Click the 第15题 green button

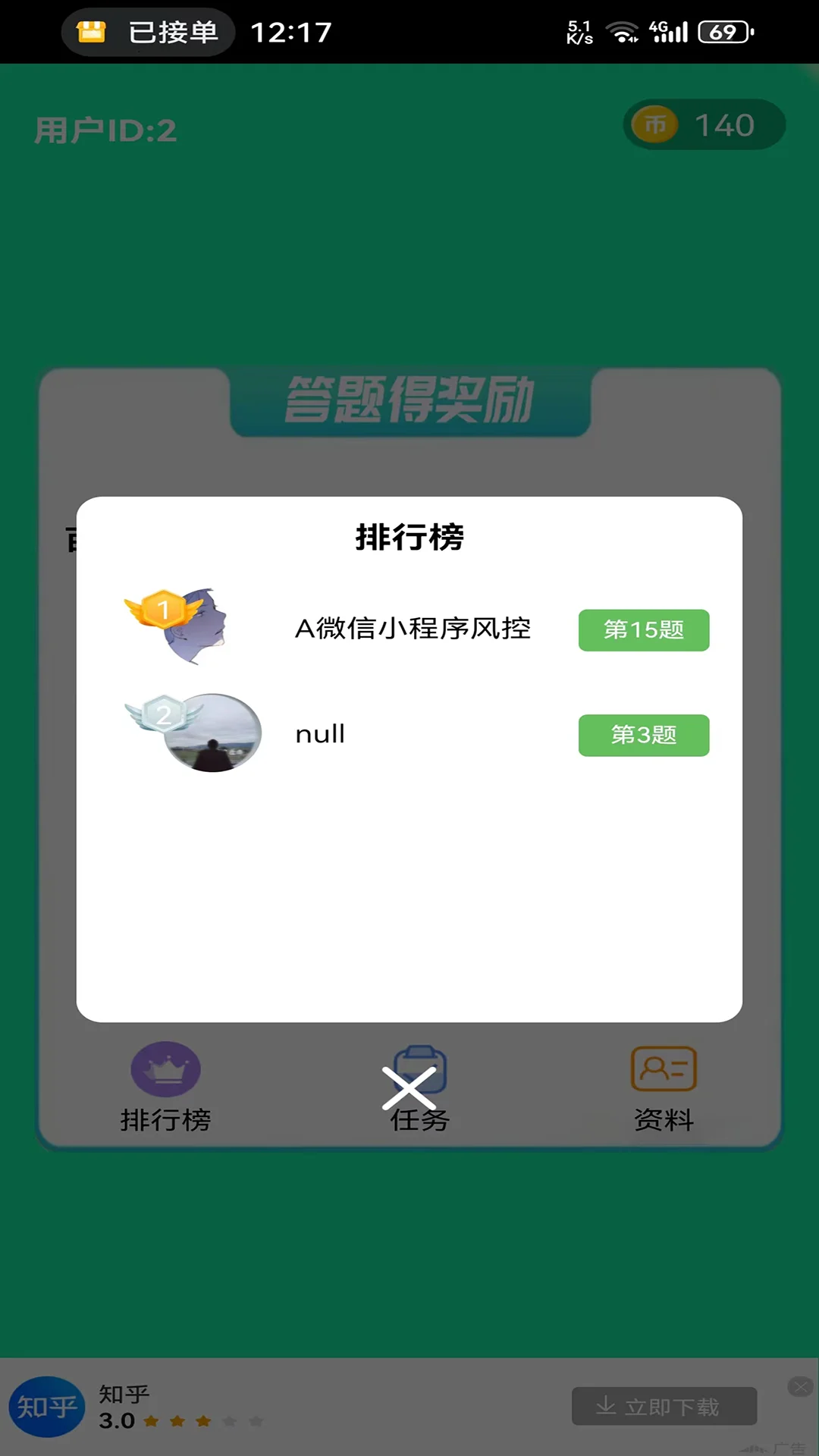[x=643, y=629]
